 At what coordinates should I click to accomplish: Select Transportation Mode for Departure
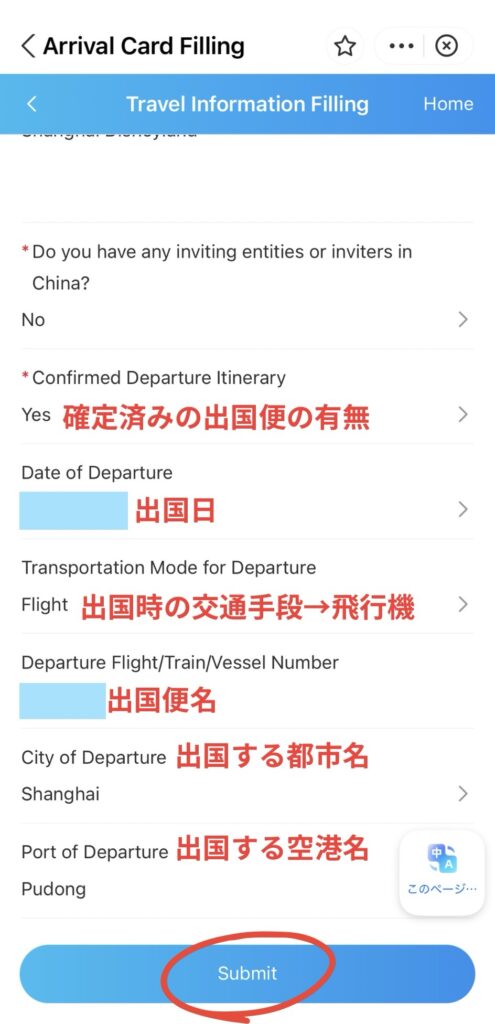pyautogui.click(x=247, y=605)
